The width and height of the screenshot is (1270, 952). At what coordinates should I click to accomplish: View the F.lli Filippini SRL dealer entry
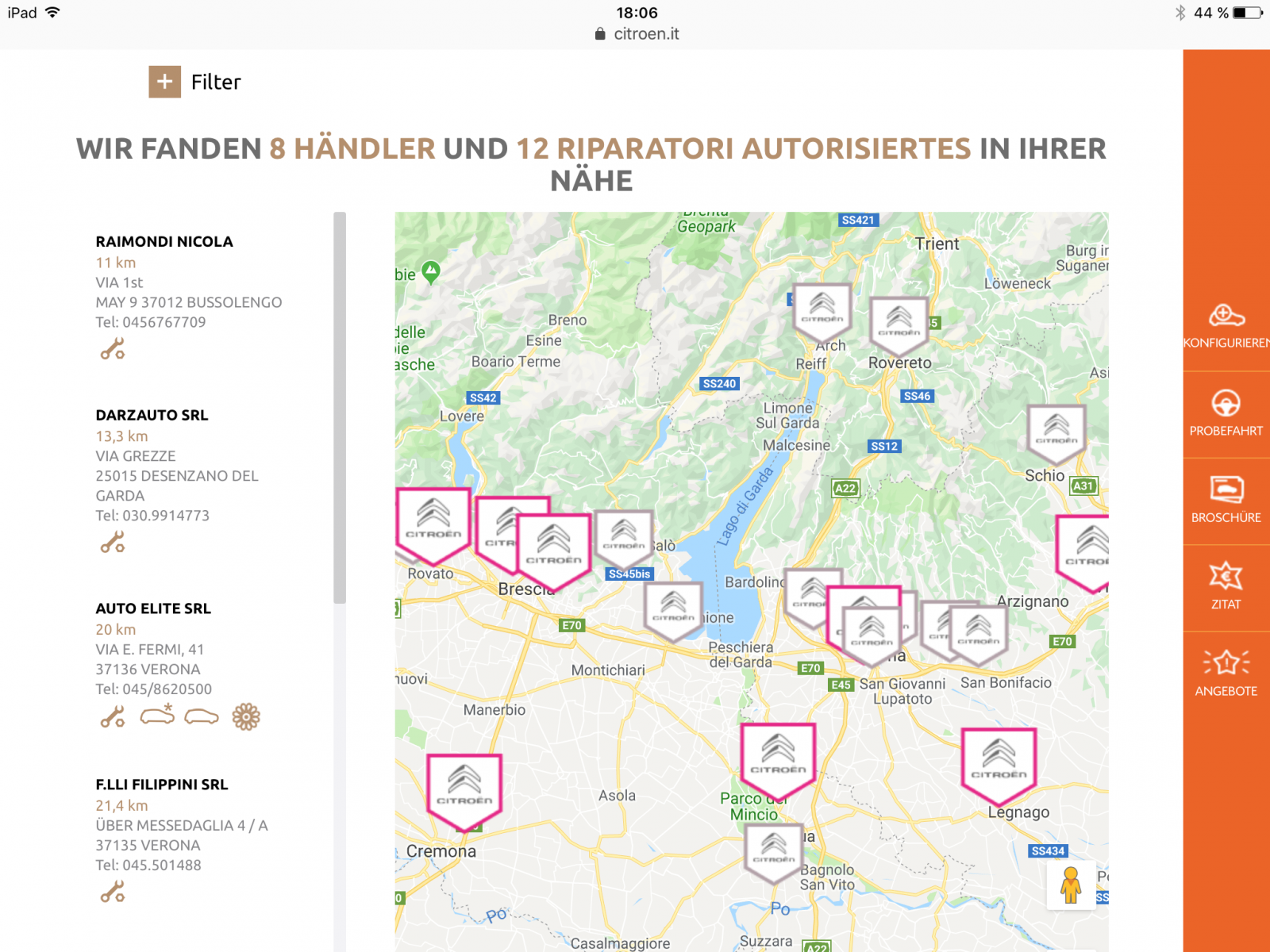(x=162, y=785)
